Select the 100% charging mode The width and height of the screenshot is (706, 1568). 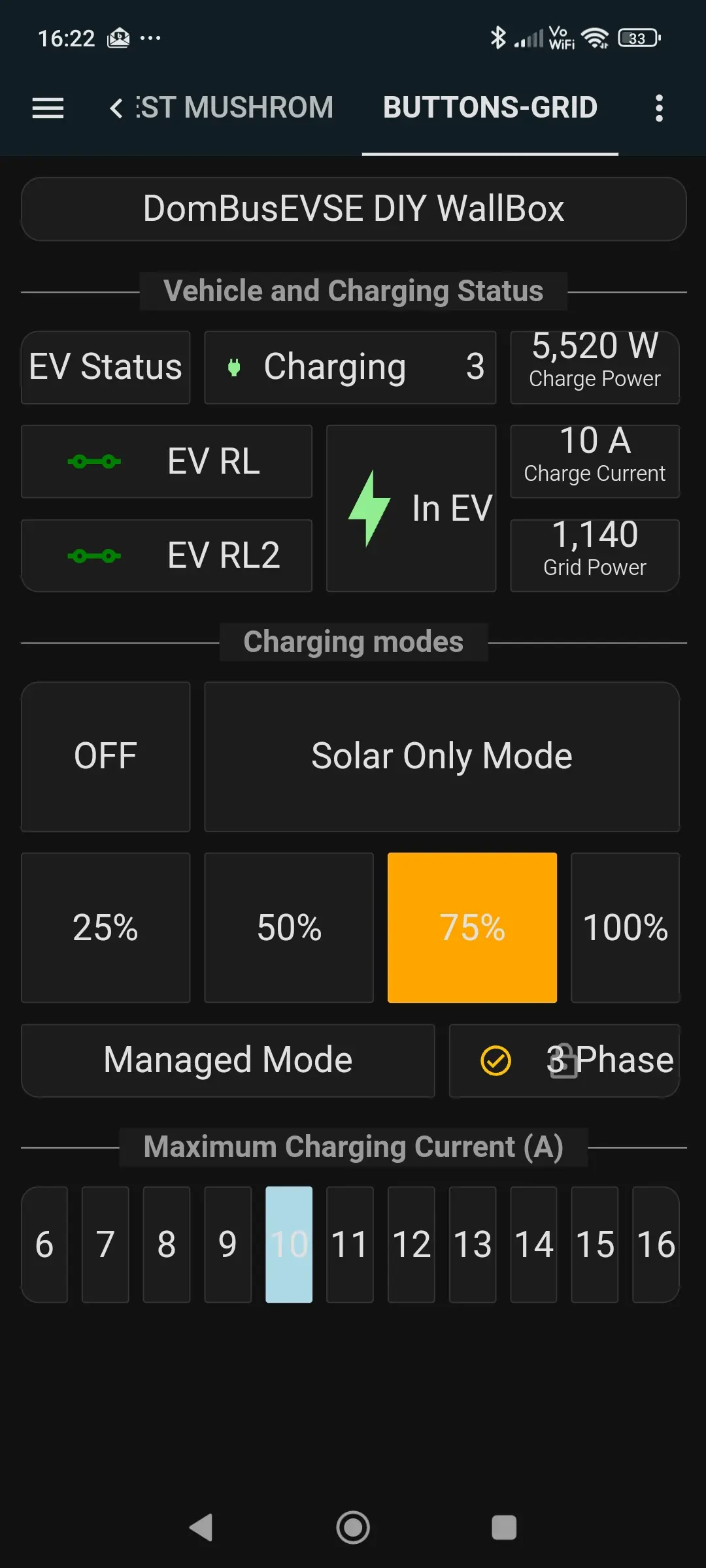coord(625,927)
